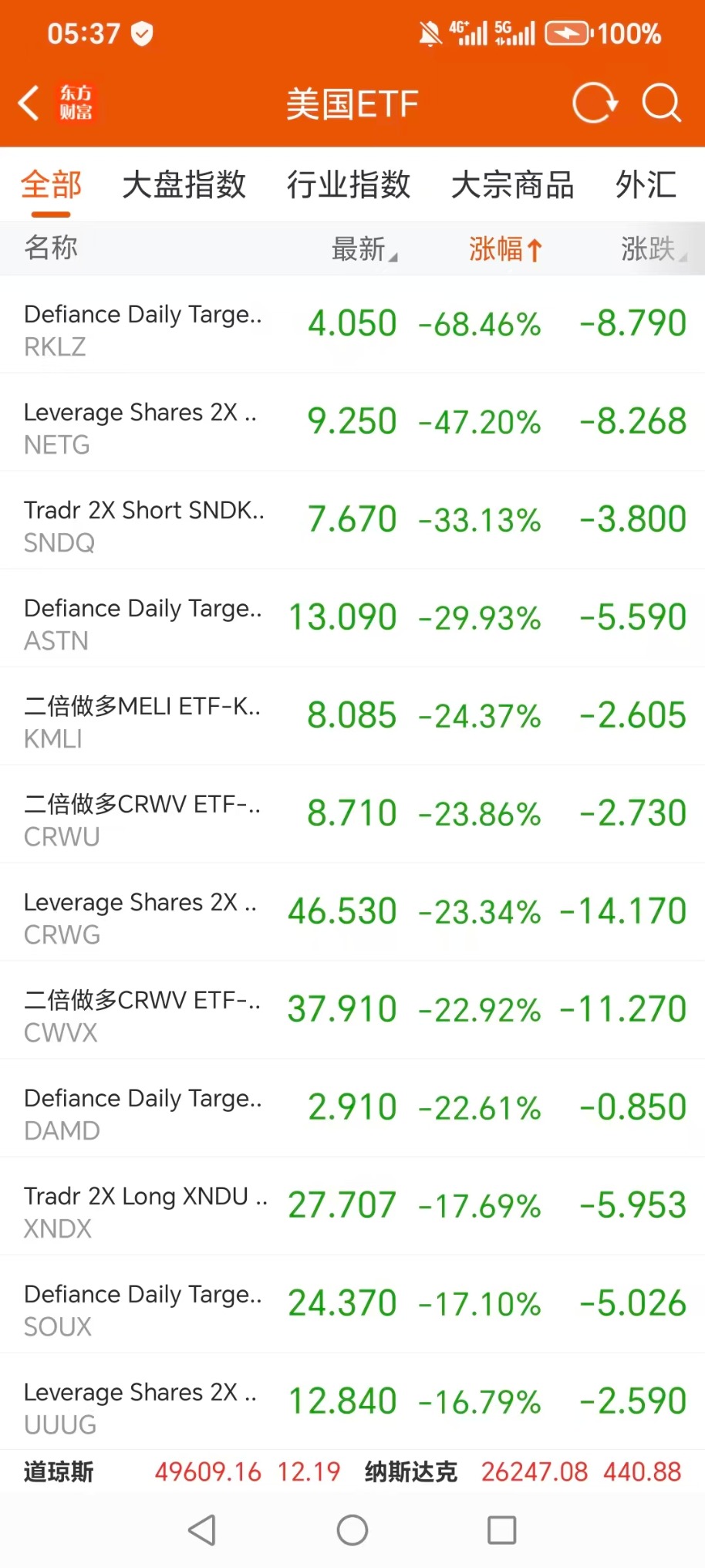Sort by the 最新 column header

click(x=364, y=248)
